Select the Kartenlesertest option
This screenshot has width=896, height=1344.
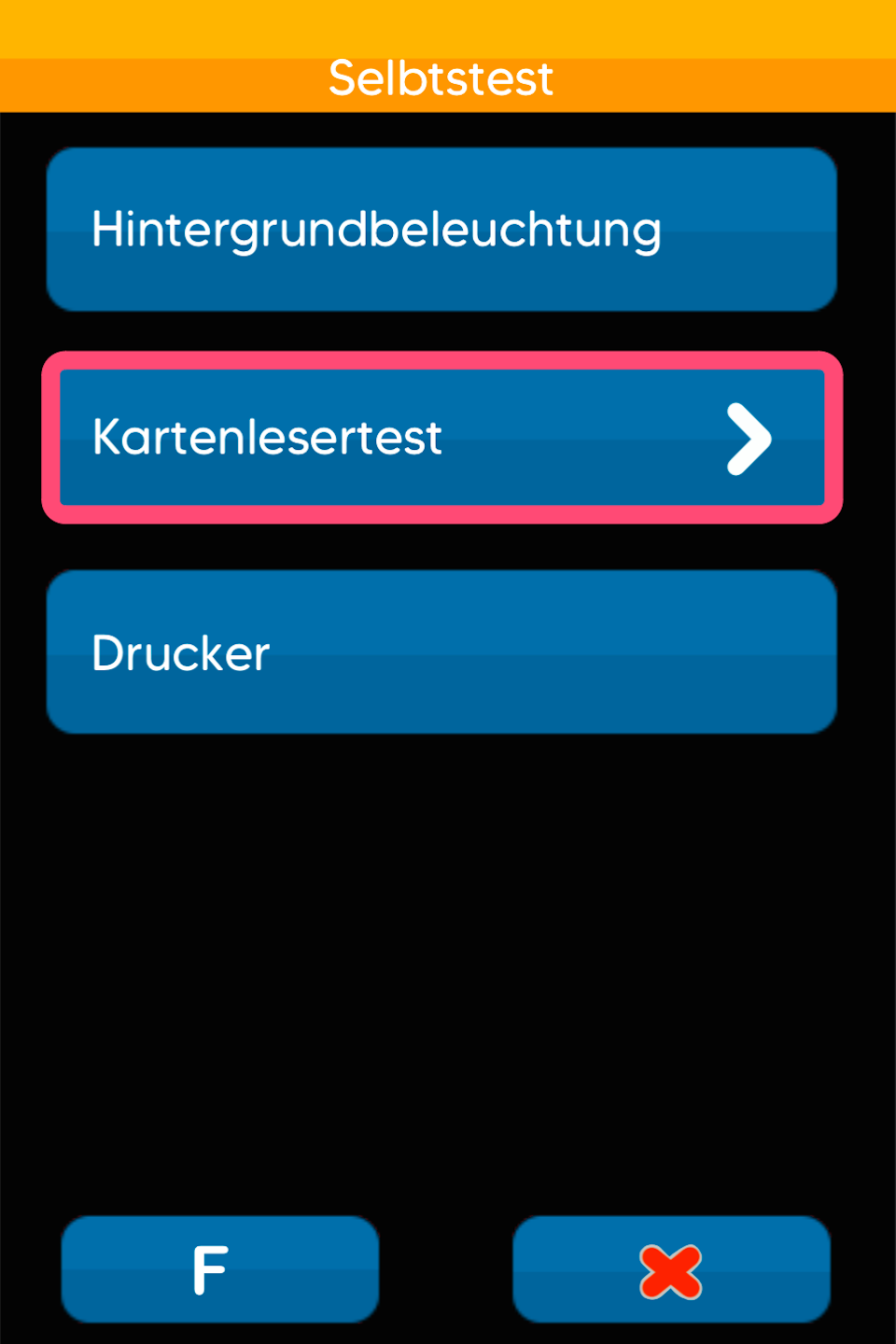[x=441, y=438]
